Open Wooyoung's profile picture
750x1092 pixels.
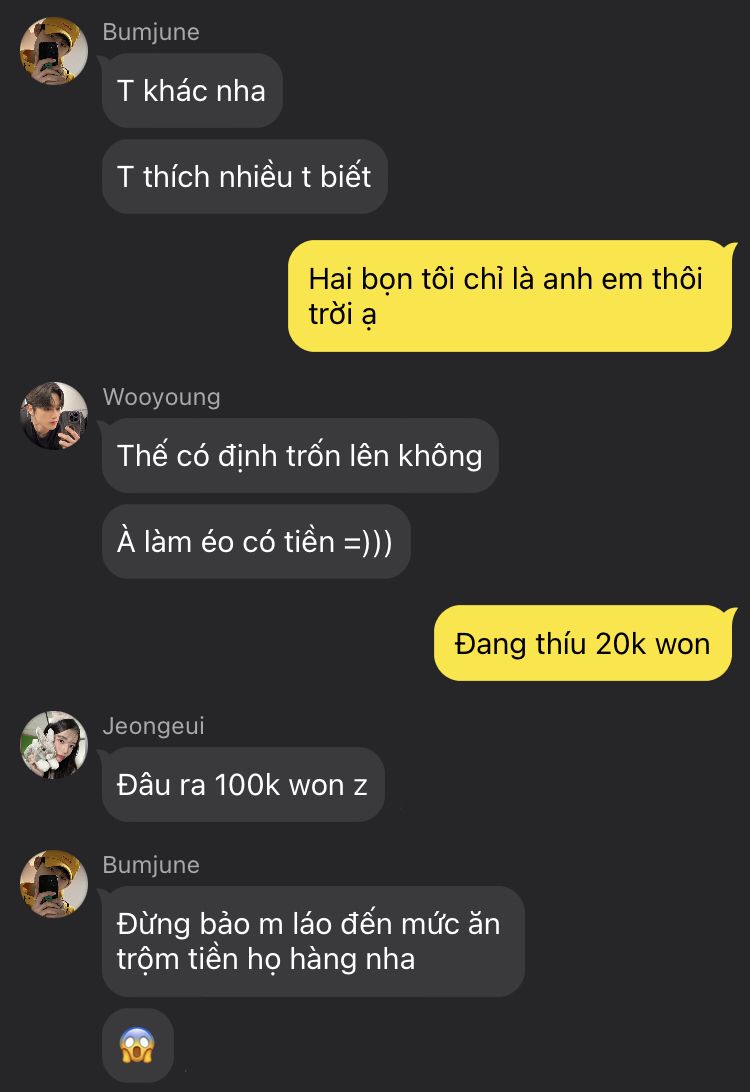(54, 415)
